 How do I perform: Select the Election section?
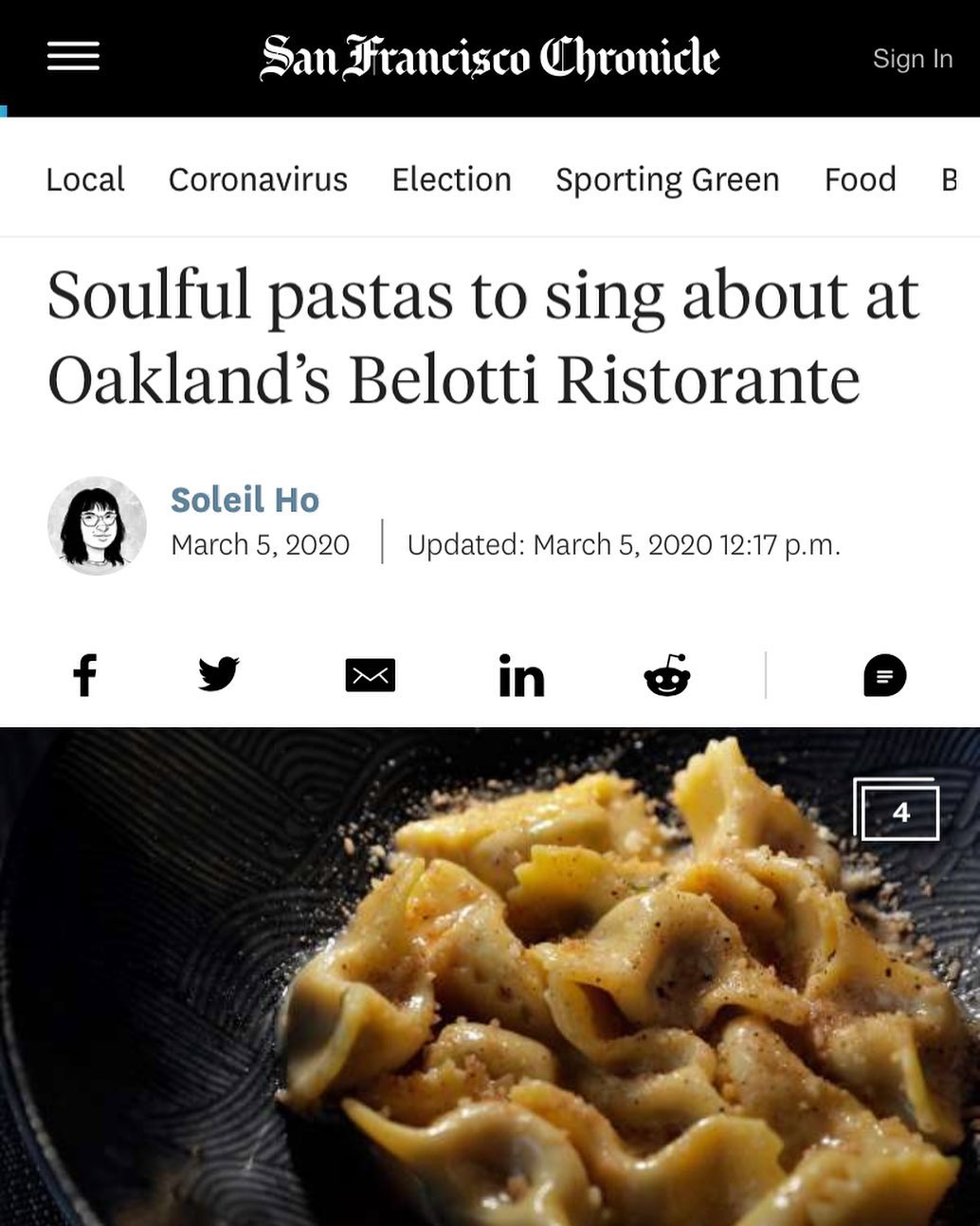(x=451, y=179)
